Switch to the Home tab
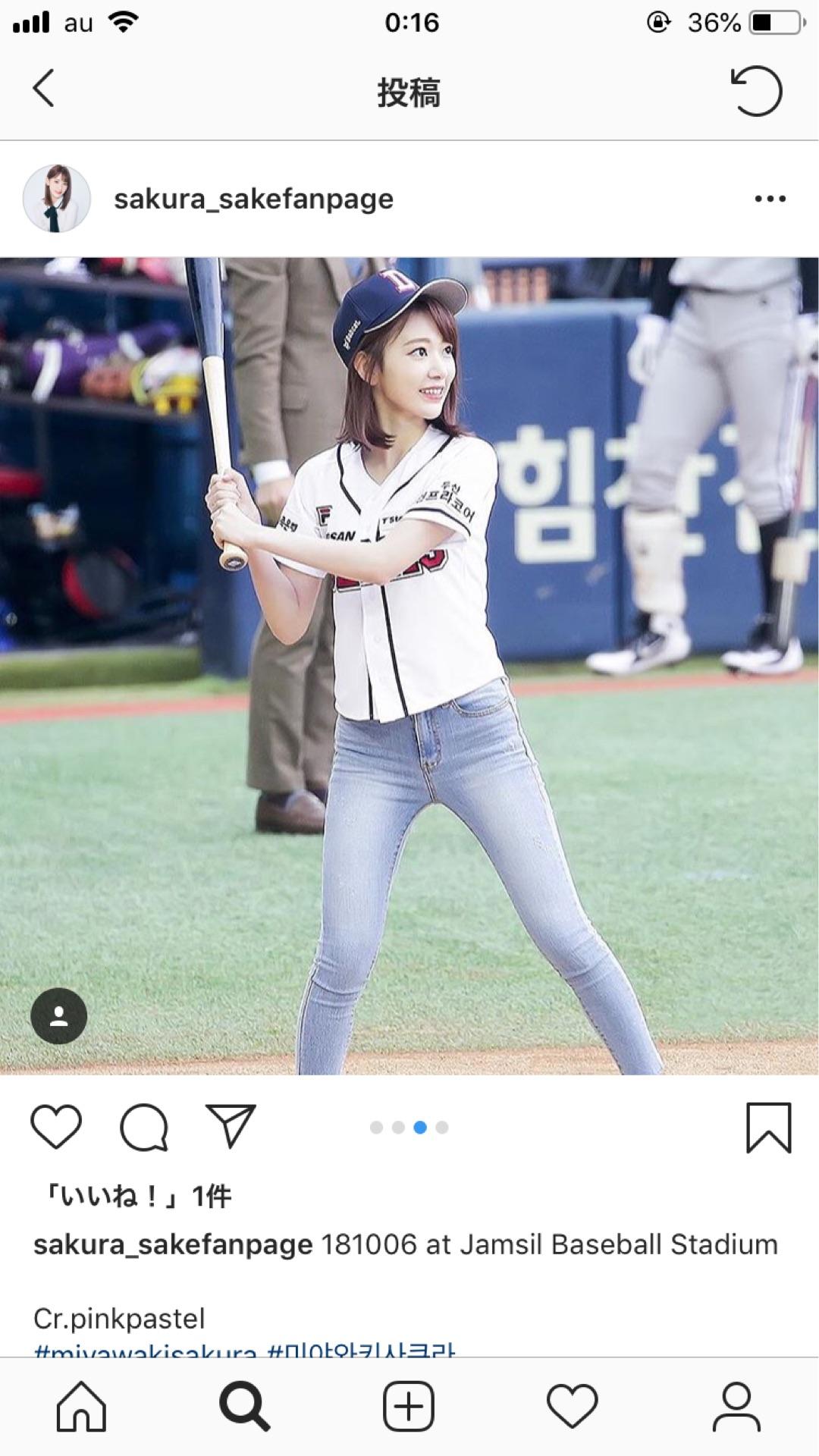 (82, 1407)
